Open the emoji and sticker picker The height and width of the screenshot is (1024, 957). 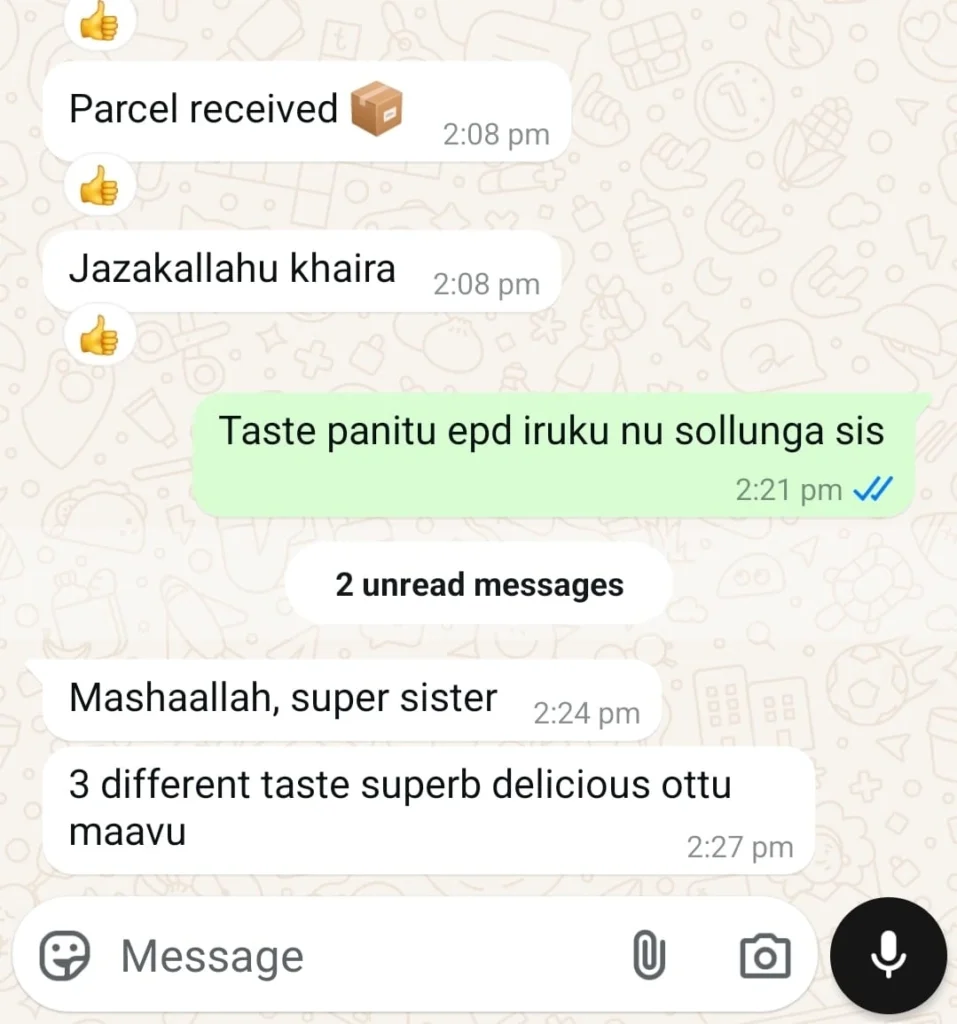[x=64, y=956]
